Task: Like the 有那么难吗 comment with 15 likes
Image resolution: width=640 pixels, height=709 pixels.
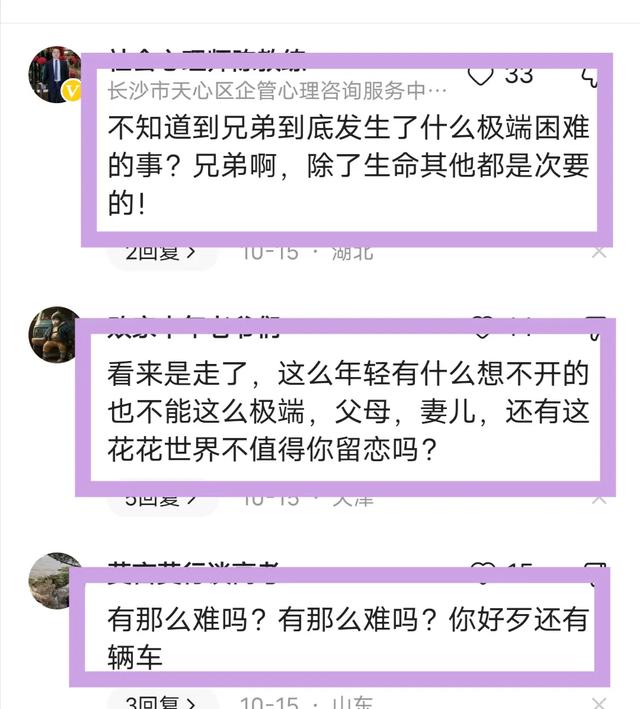Action: tap(482, 572)
